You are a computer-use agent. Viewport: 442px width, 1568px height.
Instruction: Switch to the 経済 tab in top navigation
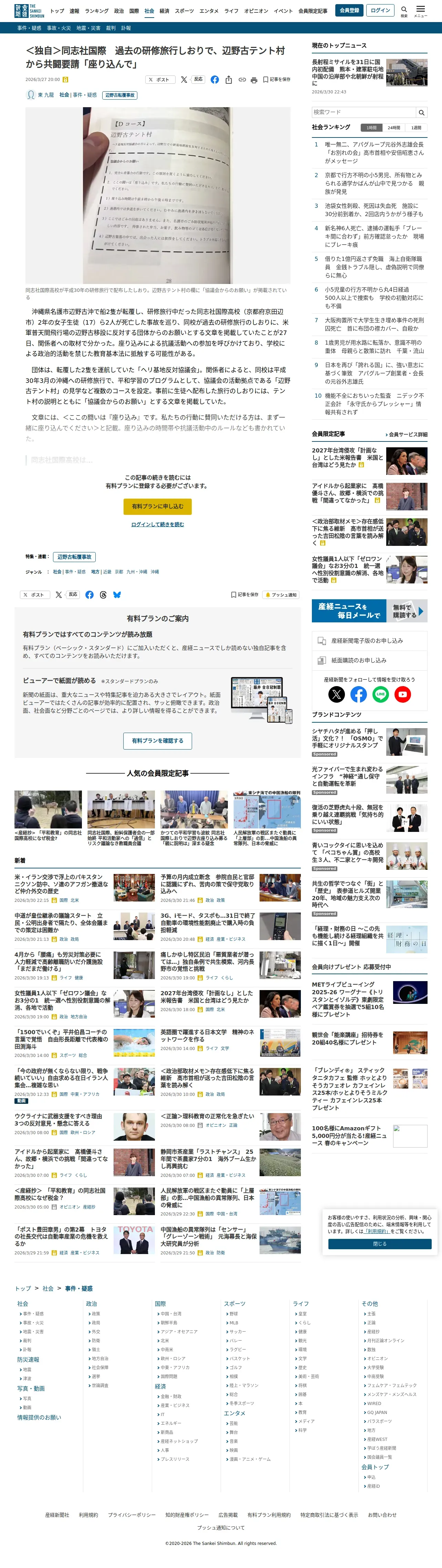[164, 11]
